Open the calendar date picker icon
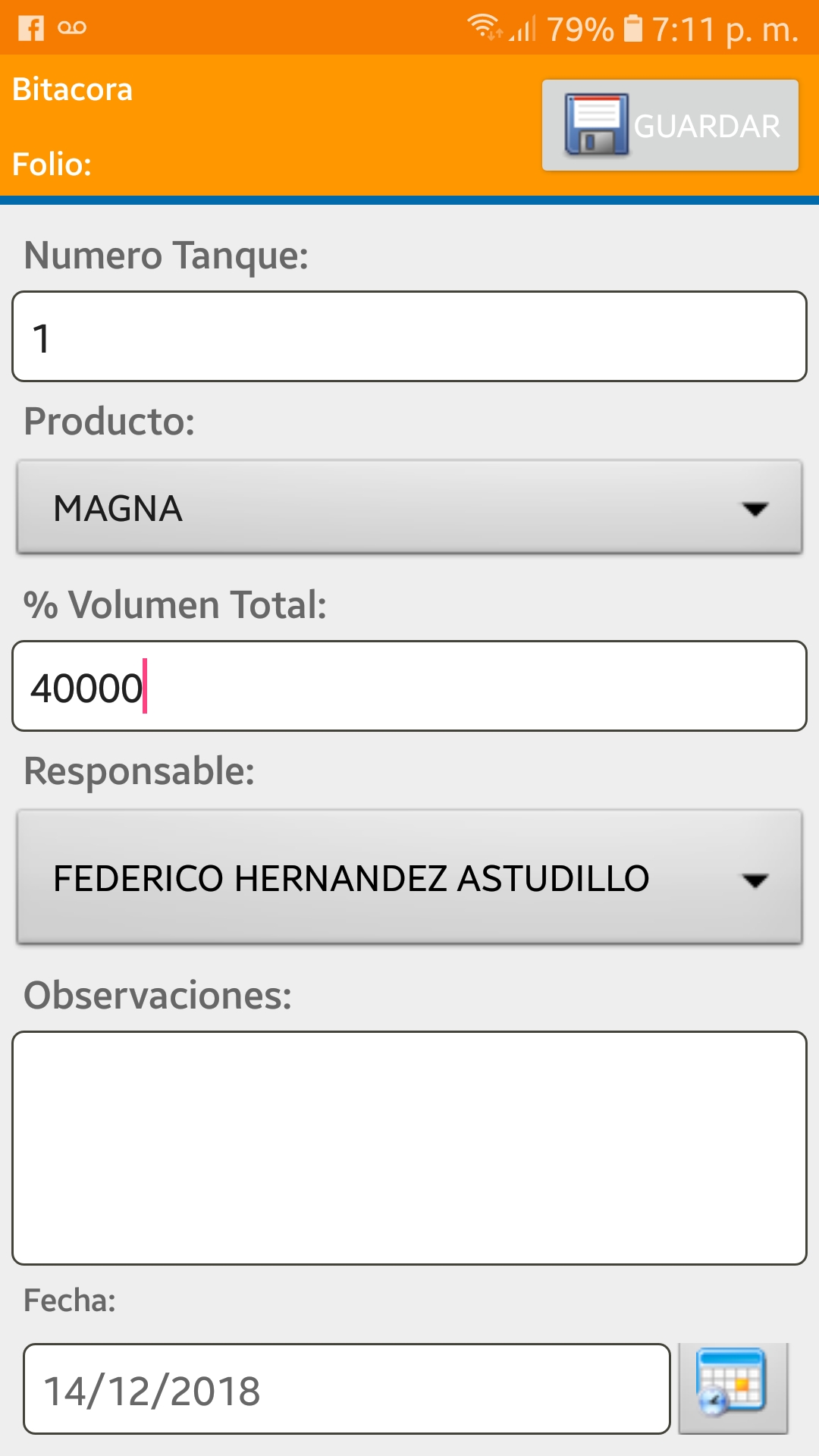The width and height of the screenshot is (819, 1456). pyautogui.click(x=733, y=1388)
